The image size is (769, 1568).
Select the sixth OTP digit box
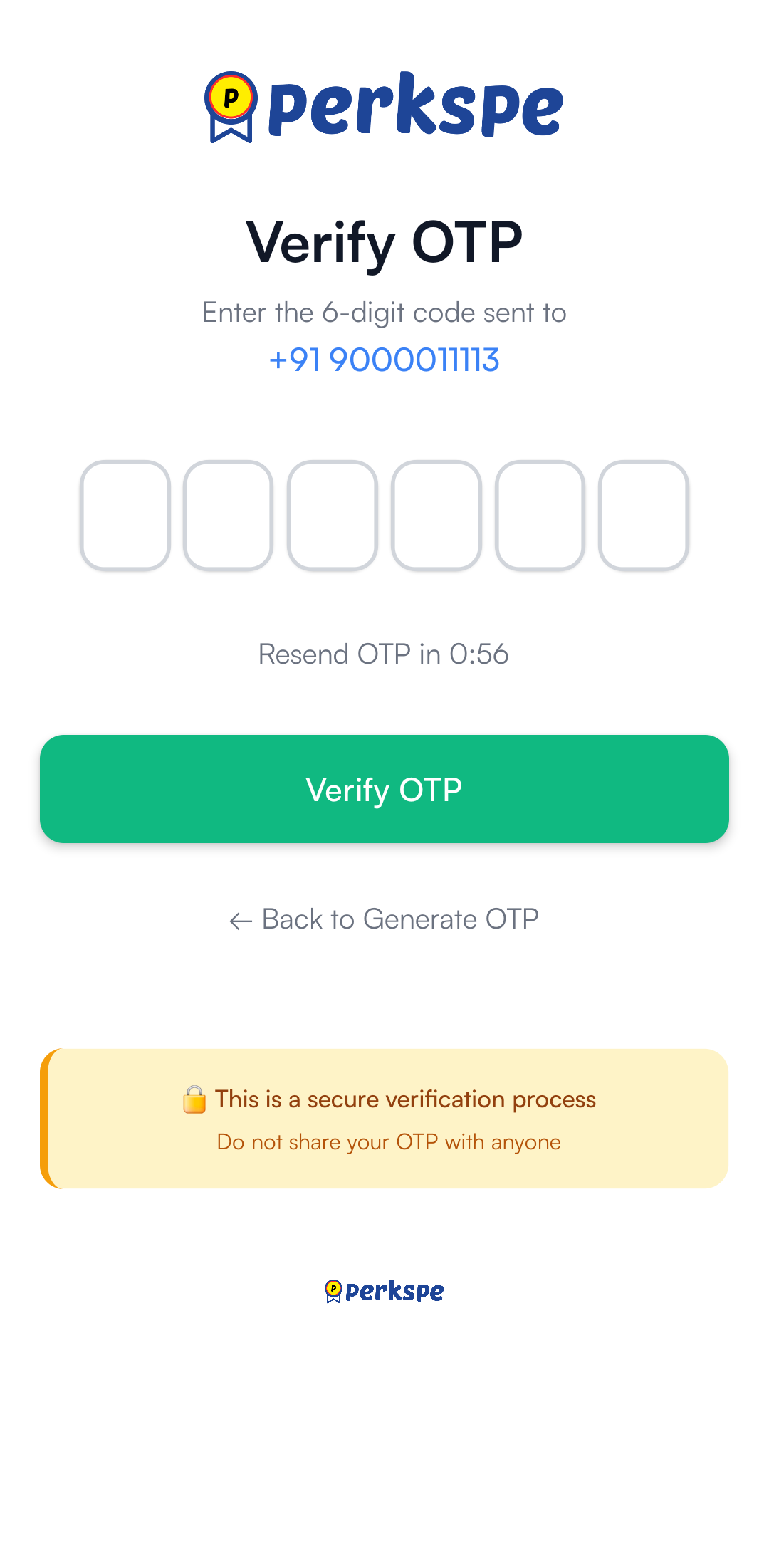coord(644,515)
